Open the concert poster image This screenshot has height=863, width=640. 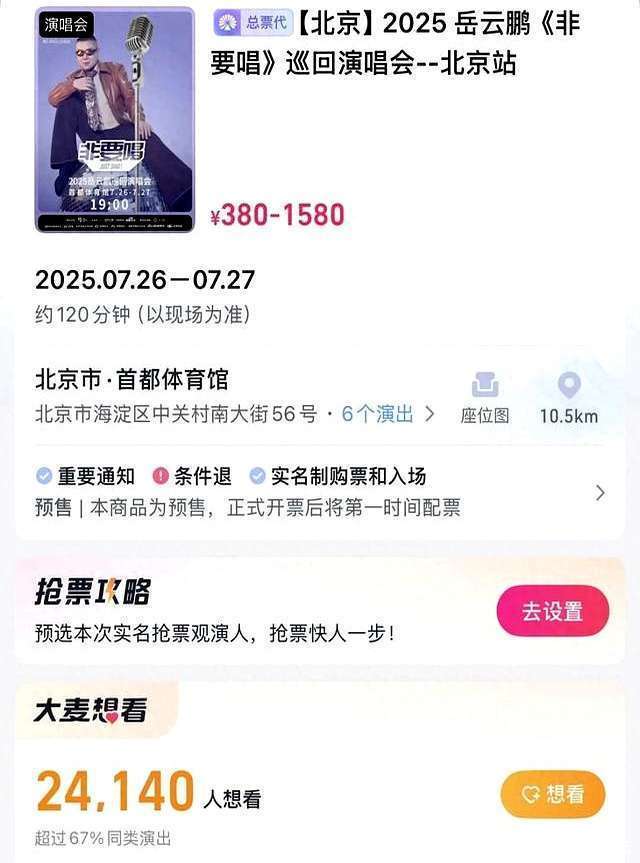click(x=114, y=119)
